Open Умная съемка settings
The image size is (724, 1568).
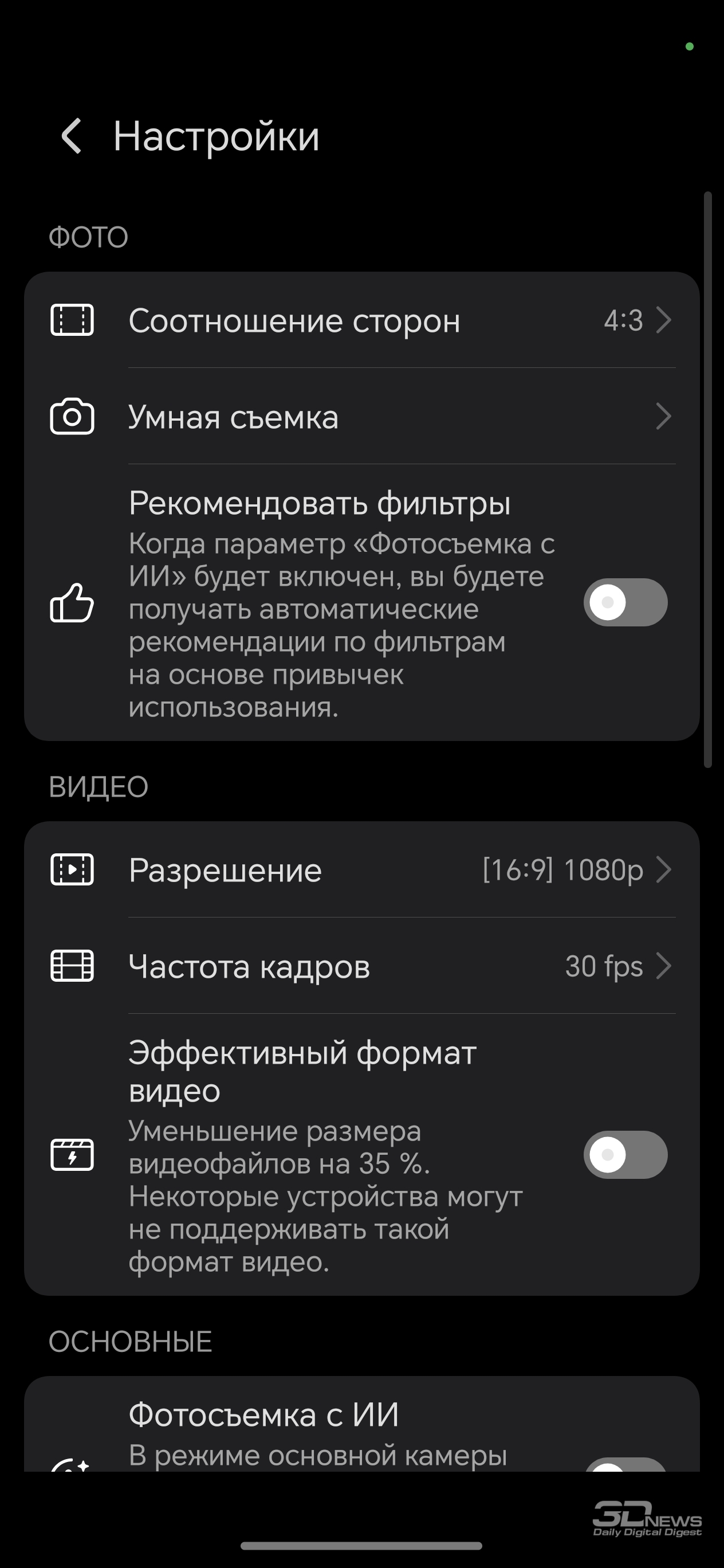tap(362, 417)
